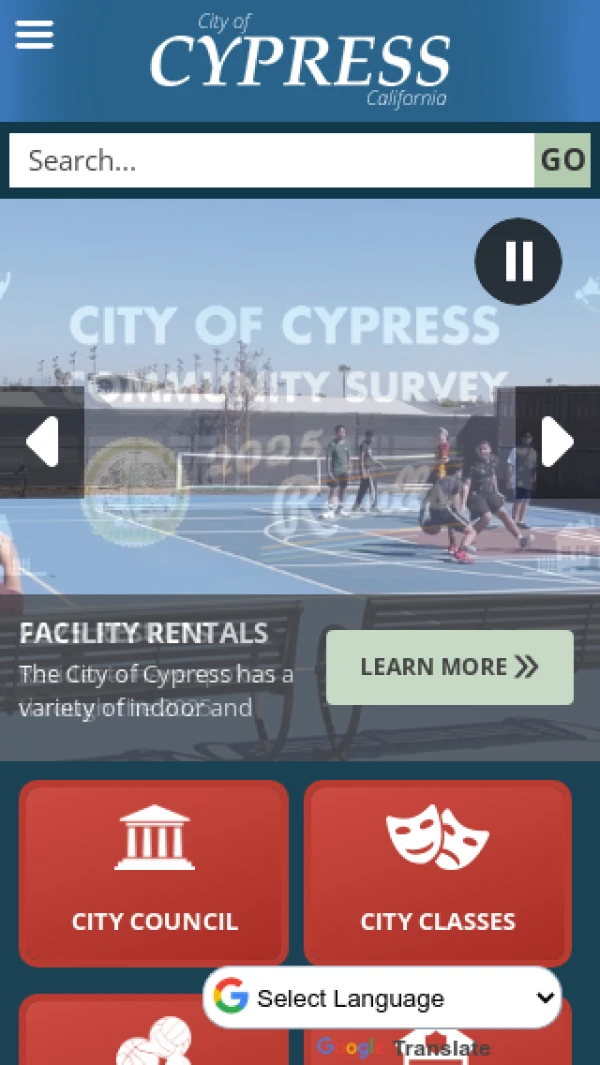Viewport: 600px width, 1065px height.
Task: Open the City Council tile
Action: [154, 873]
